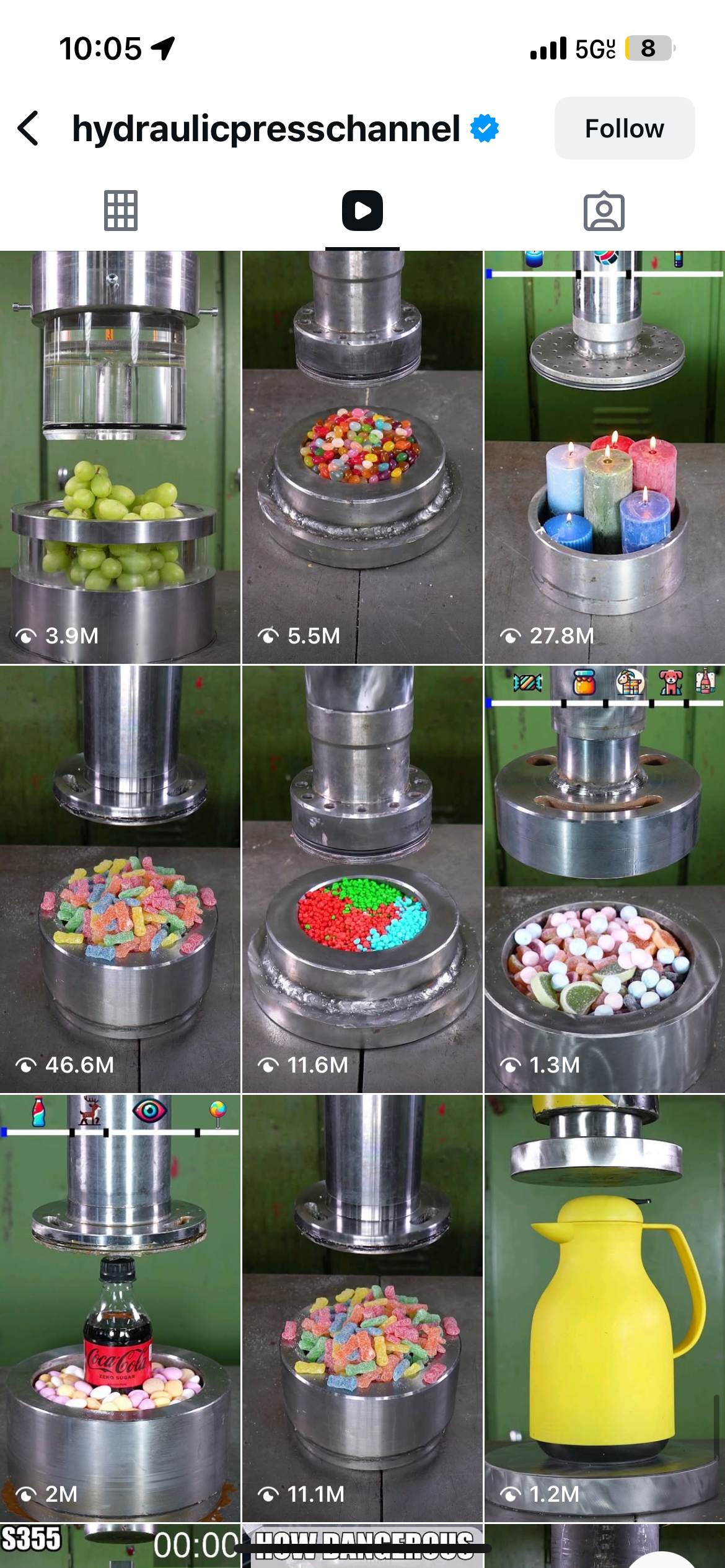The height and width of the screenshot is (1568, 725).
Task: Watch the sour gummies reel with 11.1M views
Action: point(362,1307)
